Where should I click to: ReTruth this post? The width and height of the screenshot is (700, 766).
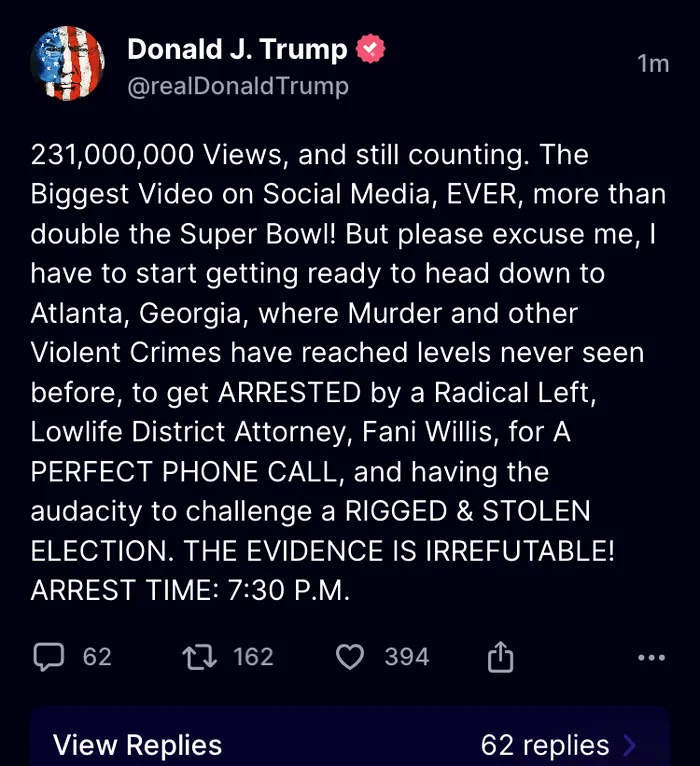pyautogui.click(x=199, y=657)
